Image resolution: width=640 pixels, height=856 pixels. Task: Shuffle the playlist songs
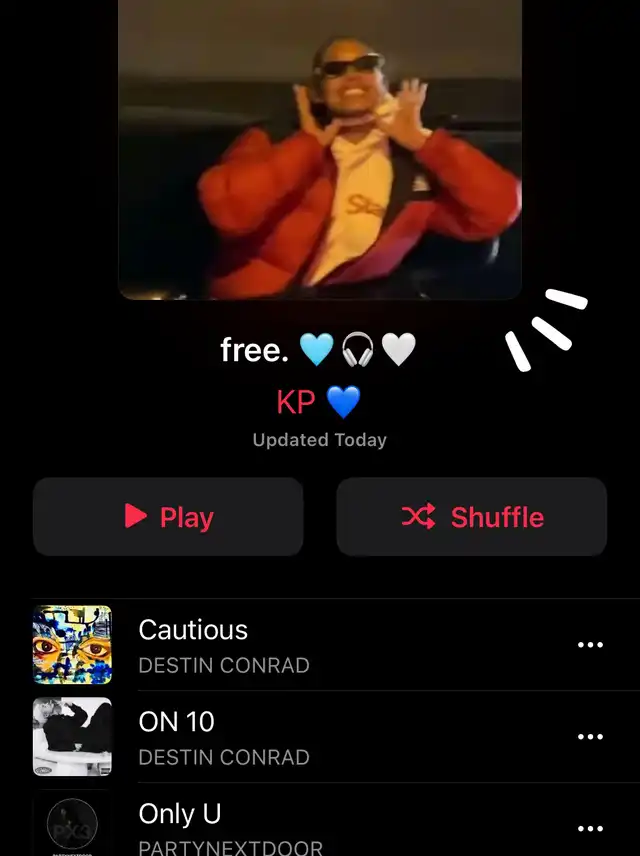coord(472,517)
